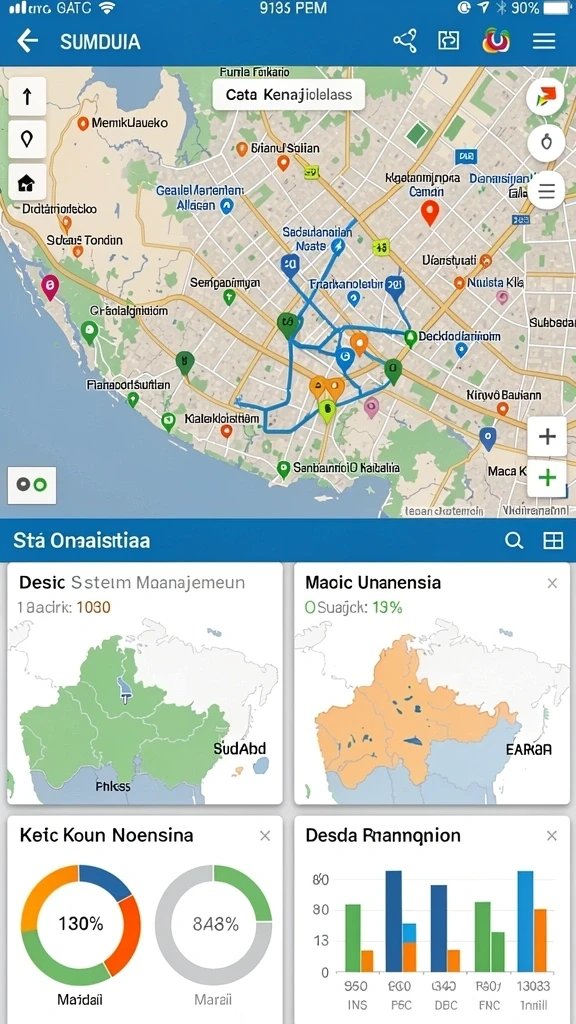This screenshot has height=1024, width=576.
Task: Open the hamburger menu in app bar
Action: pyautogui.click(x=543, y=41)
